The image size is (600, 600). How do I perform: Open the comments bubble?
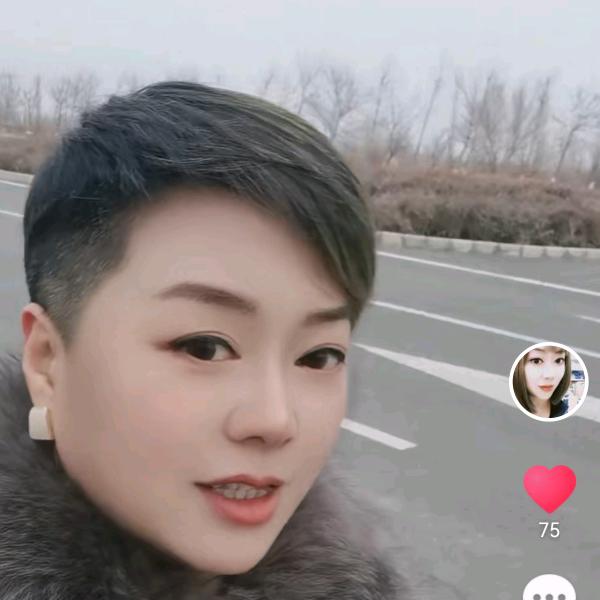coord(549,590)
